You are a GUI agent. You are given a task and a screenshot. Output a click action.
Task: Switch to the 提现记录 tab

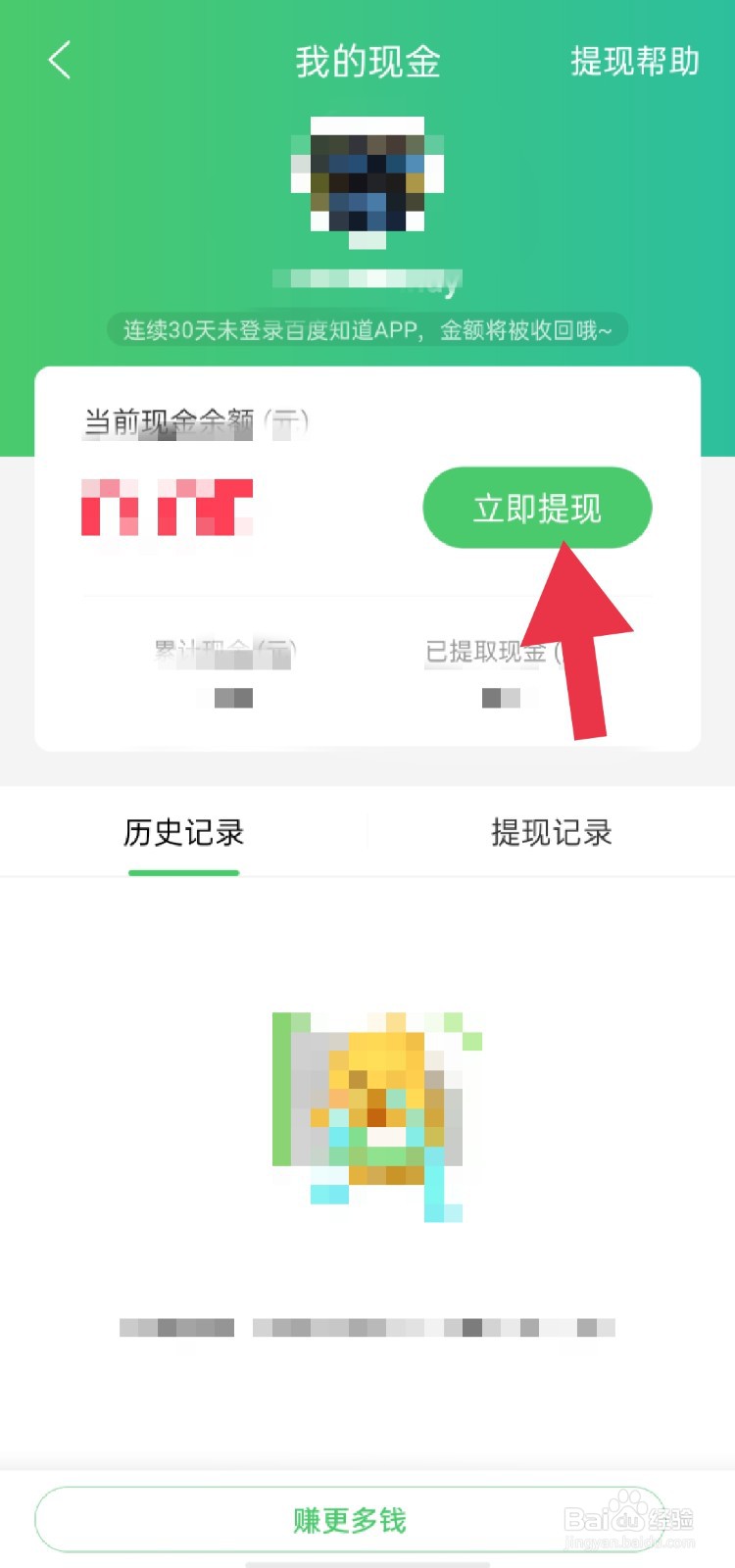(552, 833)
